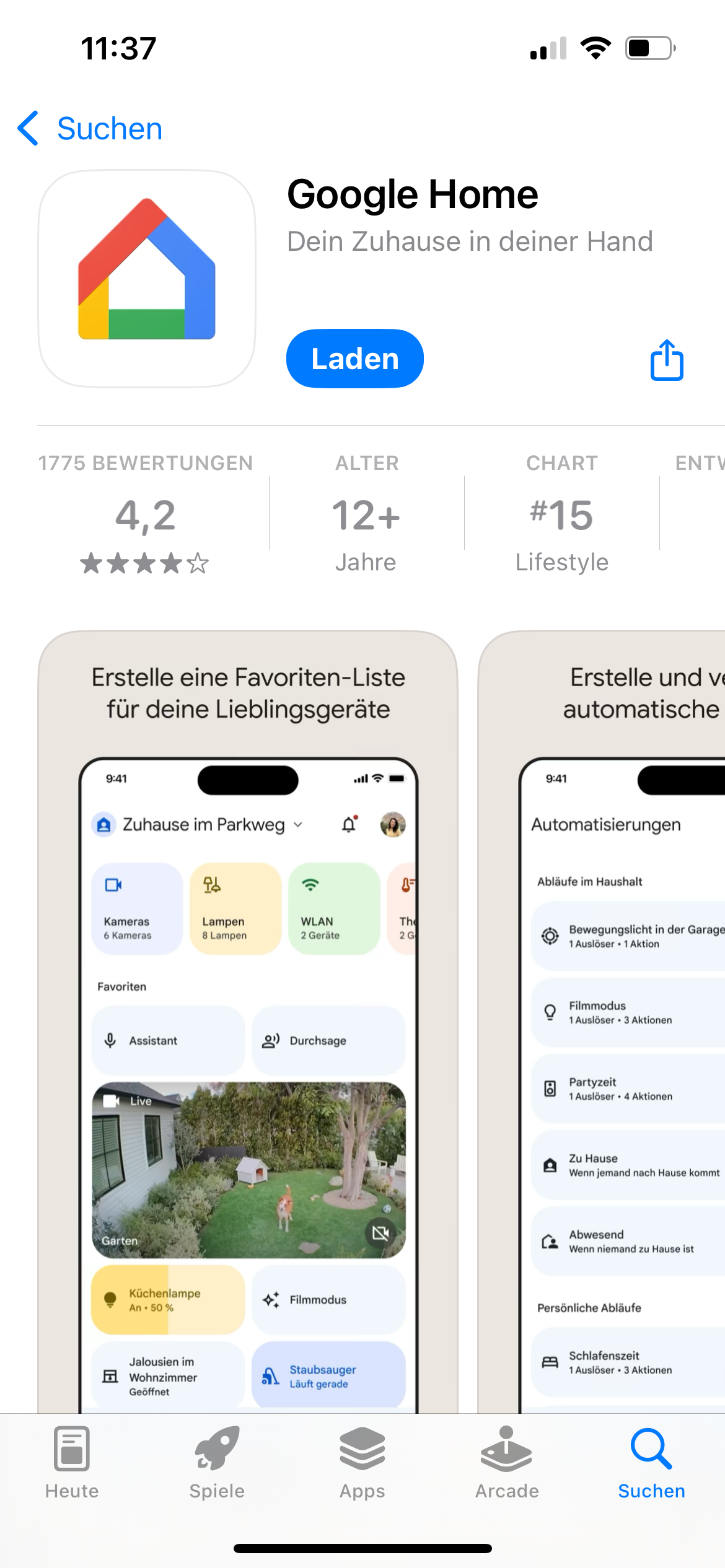Switch to the Arcade tab
This screenshot has height=1568, width=725.
[507, 1463]
